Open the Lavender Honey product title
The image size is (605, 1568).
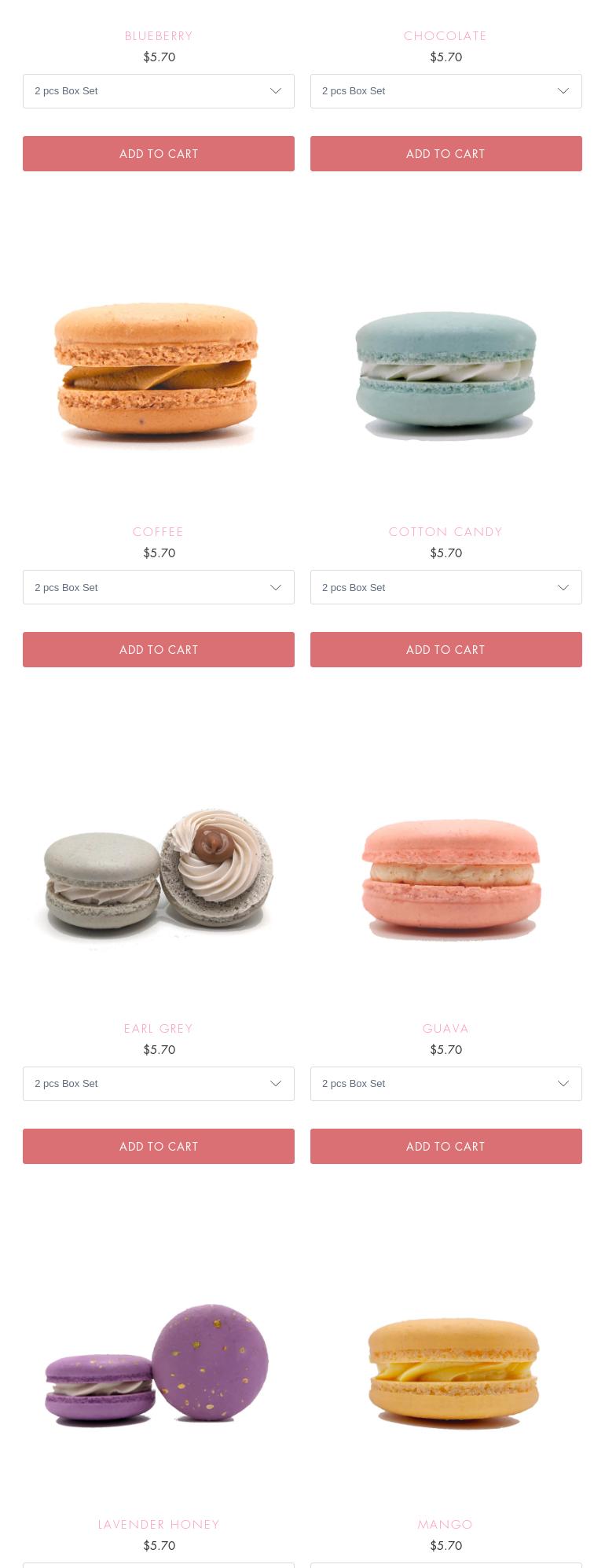(x=159, y=1525)
